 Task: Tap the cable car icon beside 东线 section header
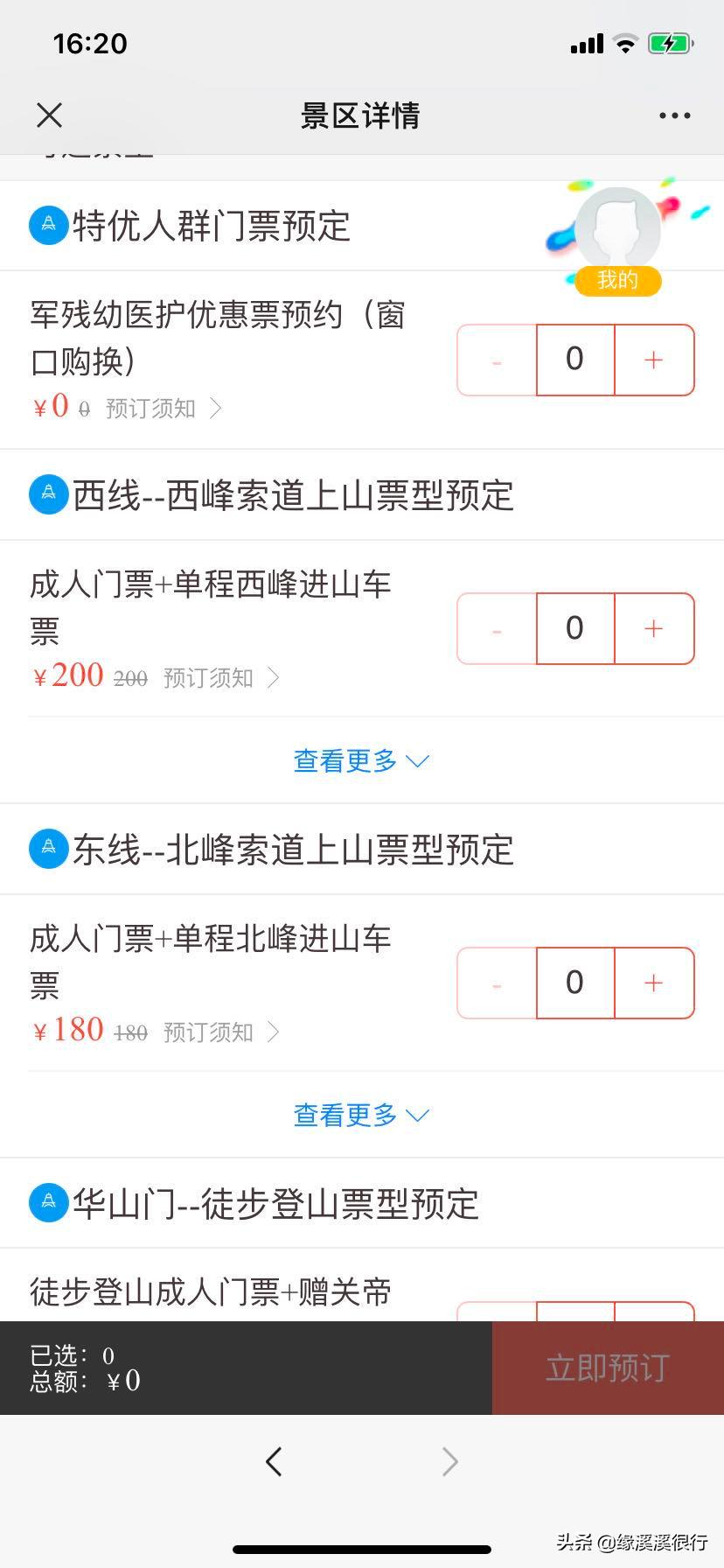coord(49,848)
